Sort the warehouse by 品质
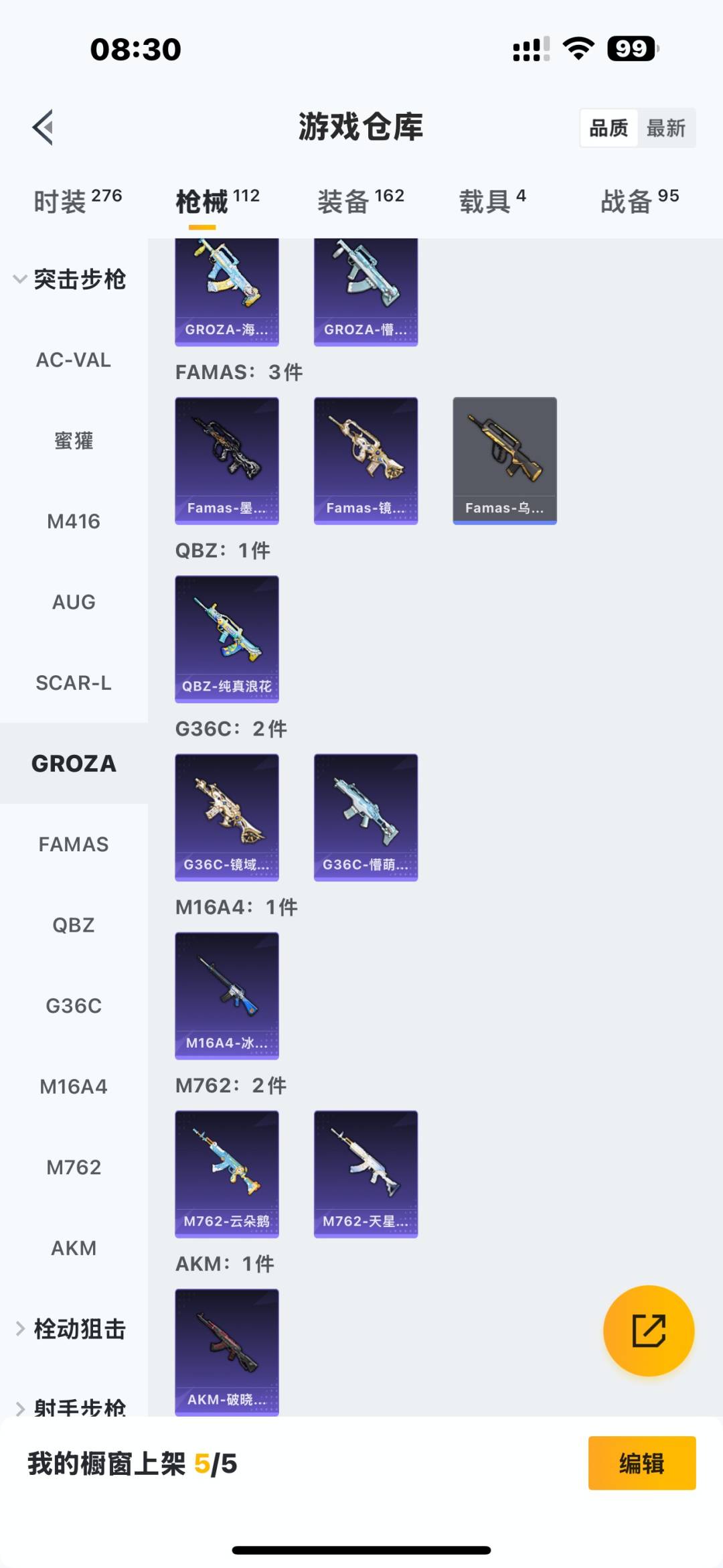 (x=609, y=128)
